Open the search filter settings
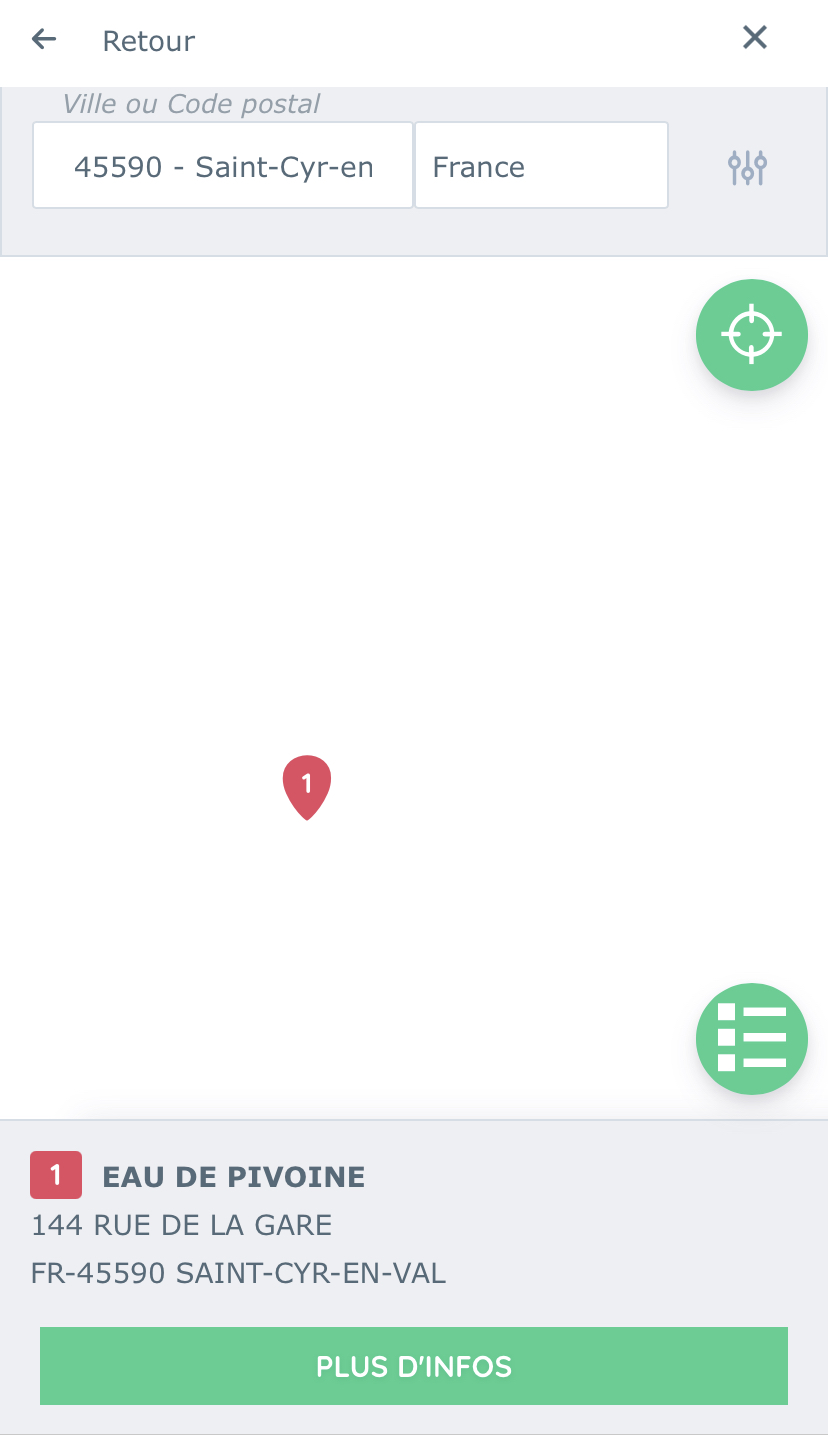The height and width of the screenshot is (1435, 828). tap(747, 167)
